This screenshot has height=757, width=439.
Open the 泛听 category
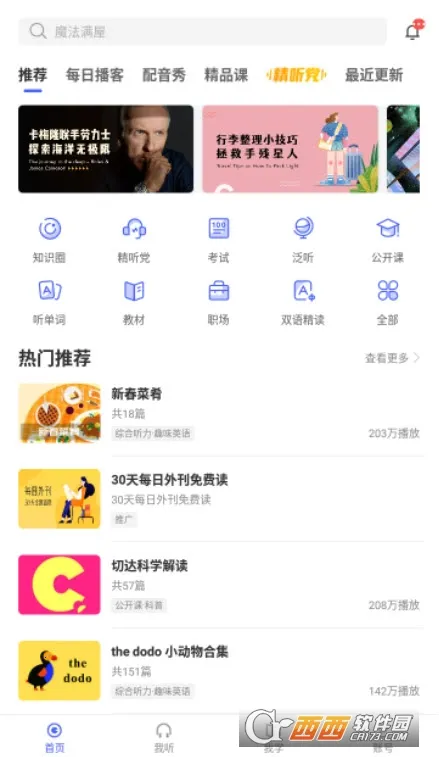[303, 240]
